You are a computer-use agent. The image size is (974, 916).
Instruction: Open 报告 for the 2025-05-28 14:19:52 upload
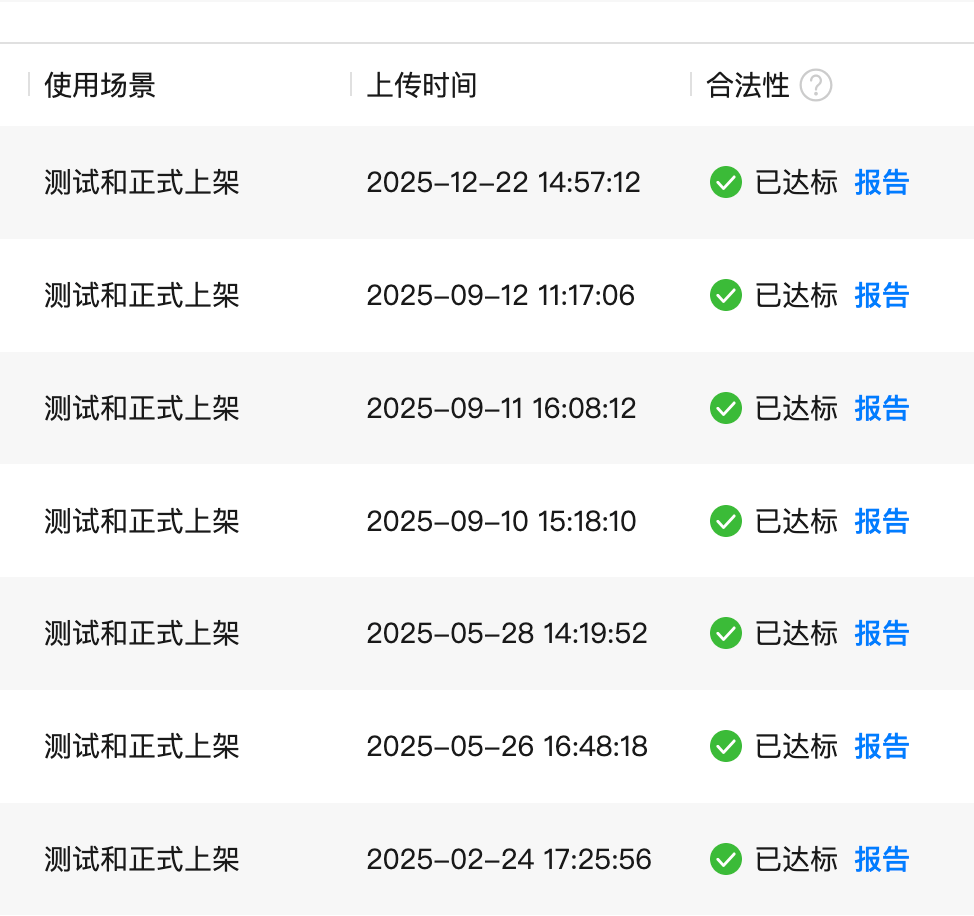(881, 634)
